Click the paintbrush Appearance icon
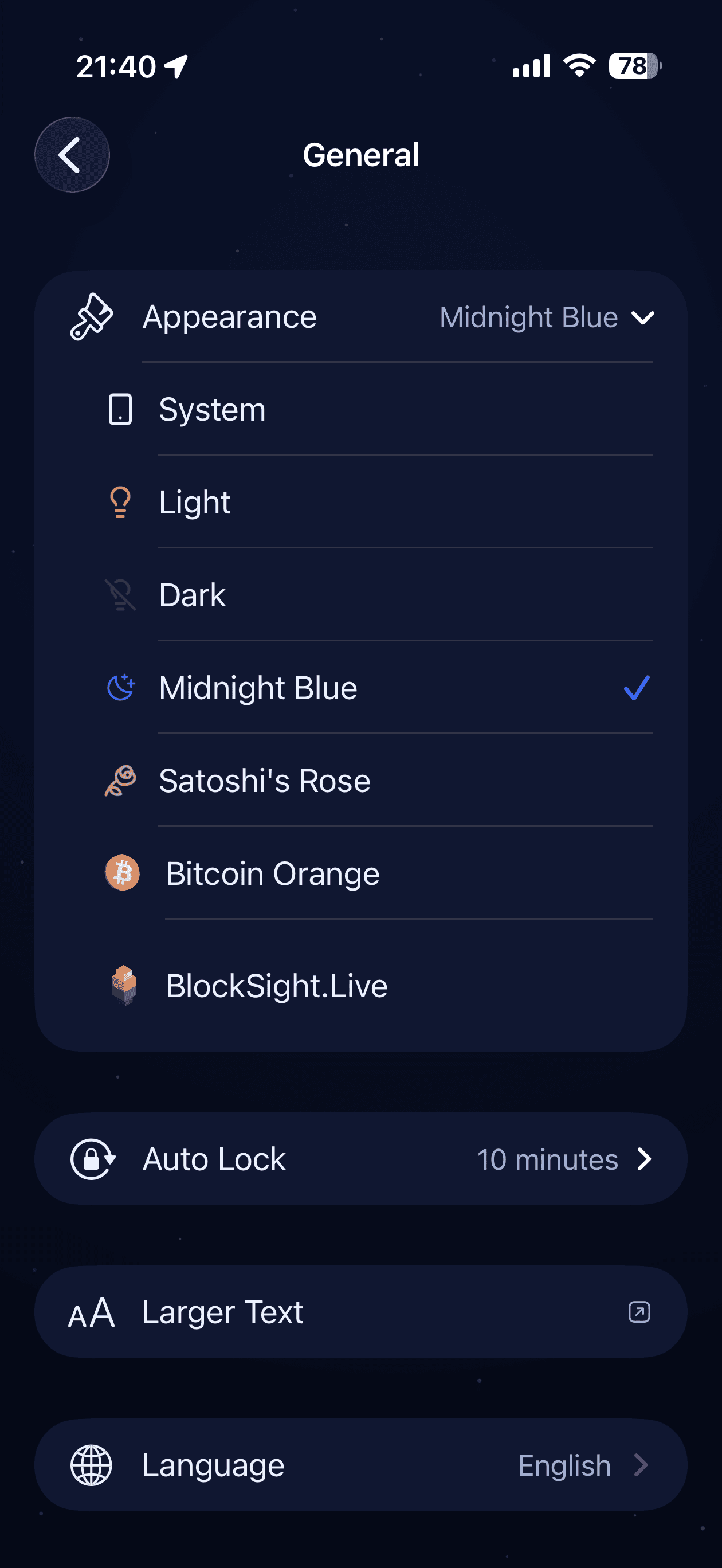 [90, 316]
